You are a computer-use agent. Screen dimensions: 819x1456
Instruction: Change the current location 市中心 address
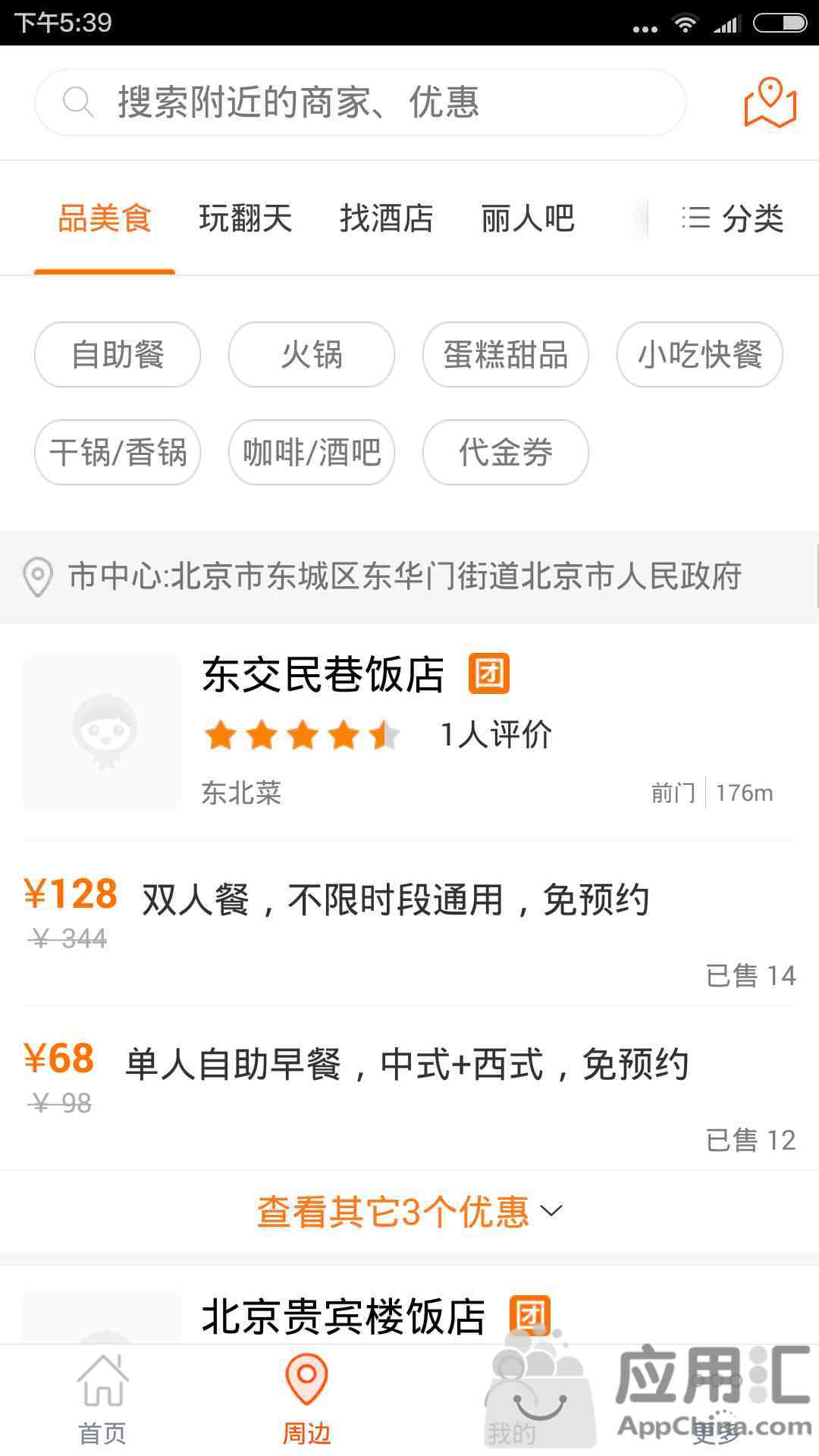406,576
